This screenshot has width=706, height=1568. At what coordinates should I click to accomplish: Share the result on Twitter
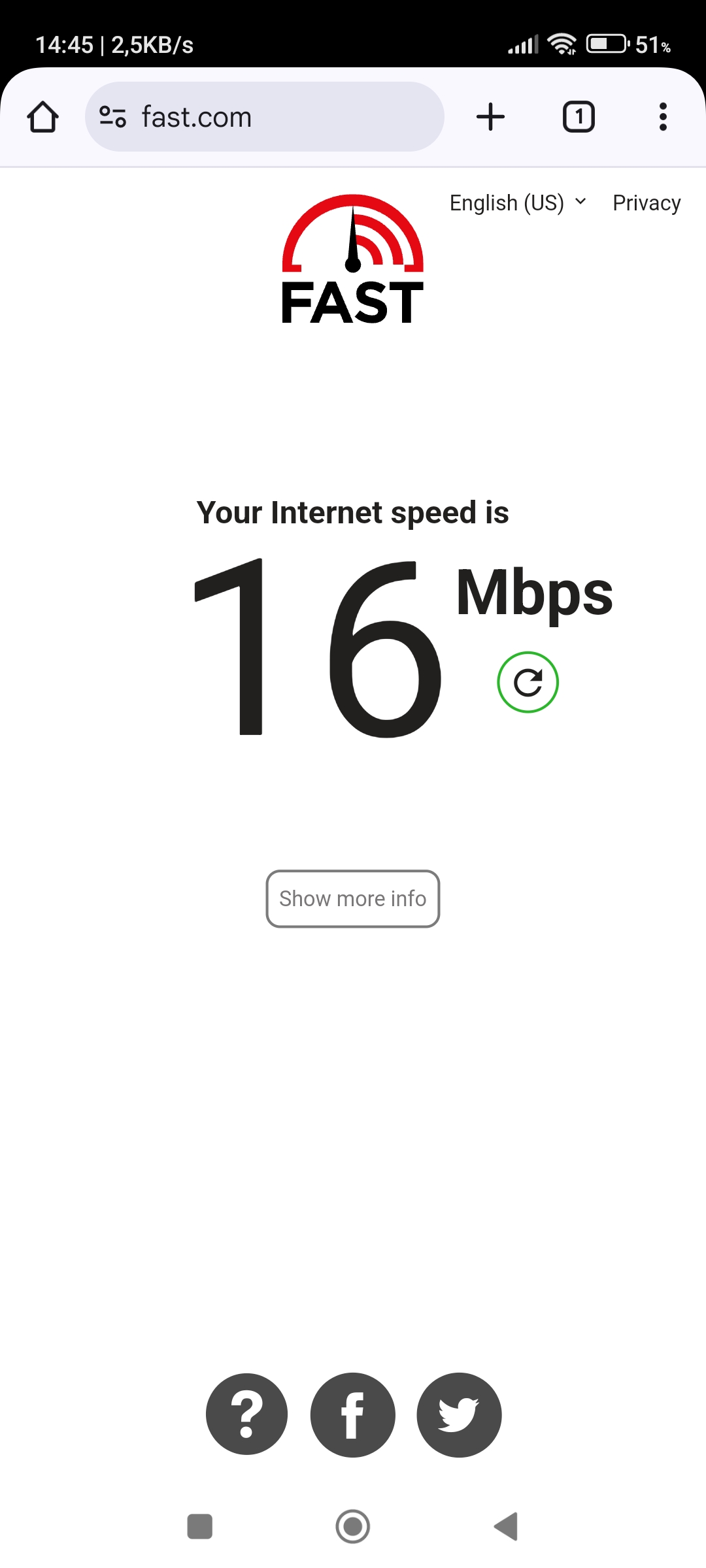459,1414
